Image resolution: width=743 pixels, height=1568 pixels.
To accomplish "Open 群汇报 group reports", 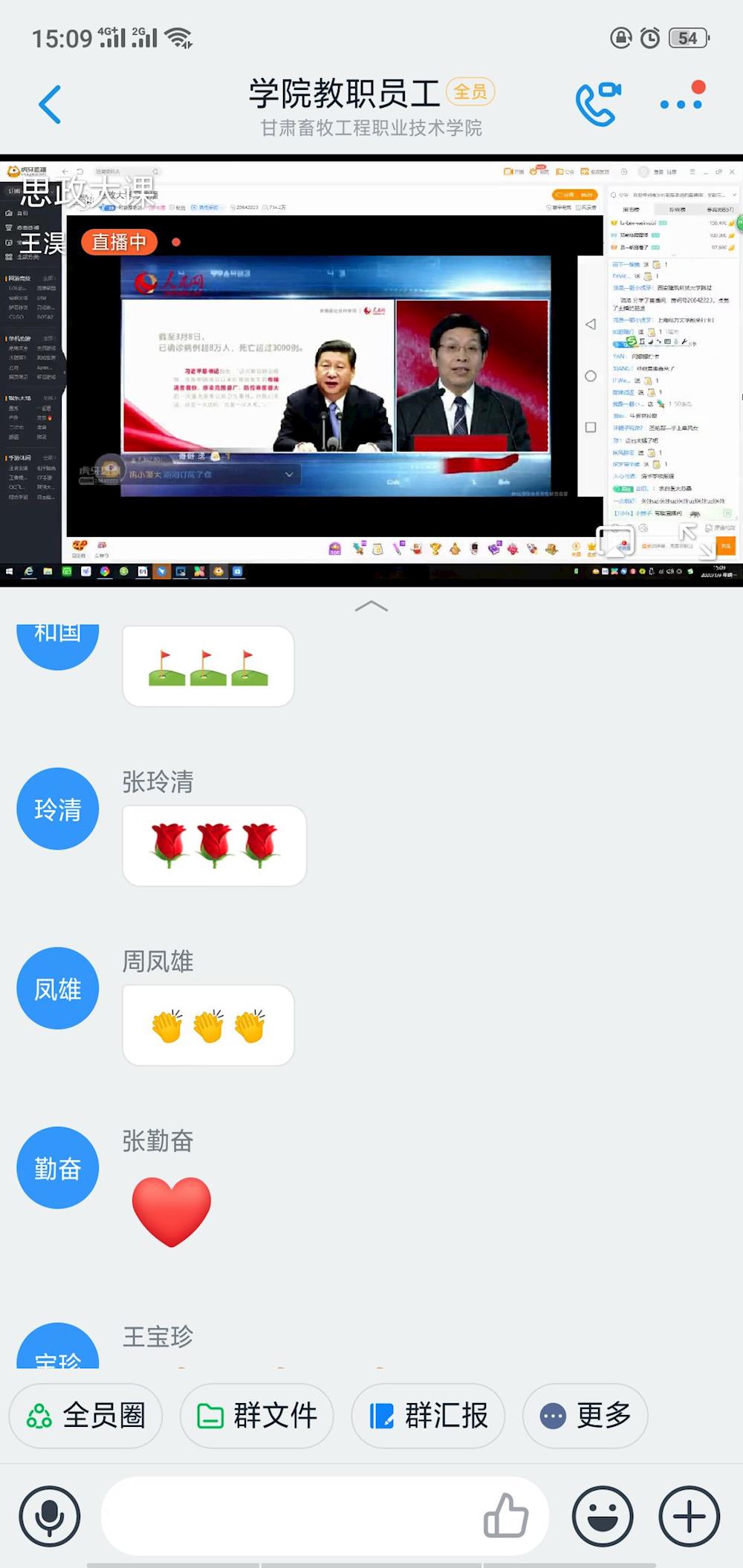I will (x=429, y=1416).
